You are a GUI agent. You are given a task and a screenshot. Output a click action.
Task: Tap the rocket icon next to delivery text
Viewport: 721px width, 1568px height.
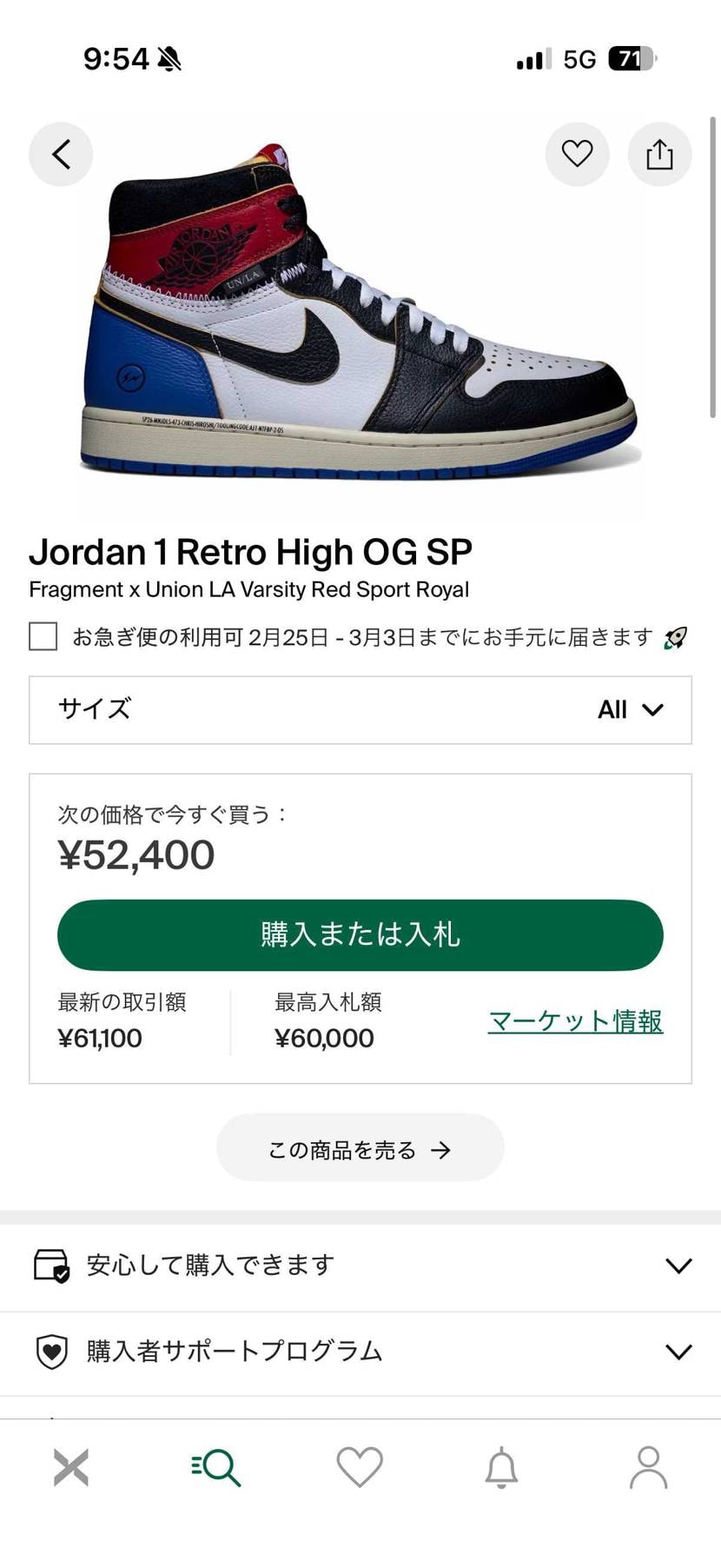click(x=676, y=637)
